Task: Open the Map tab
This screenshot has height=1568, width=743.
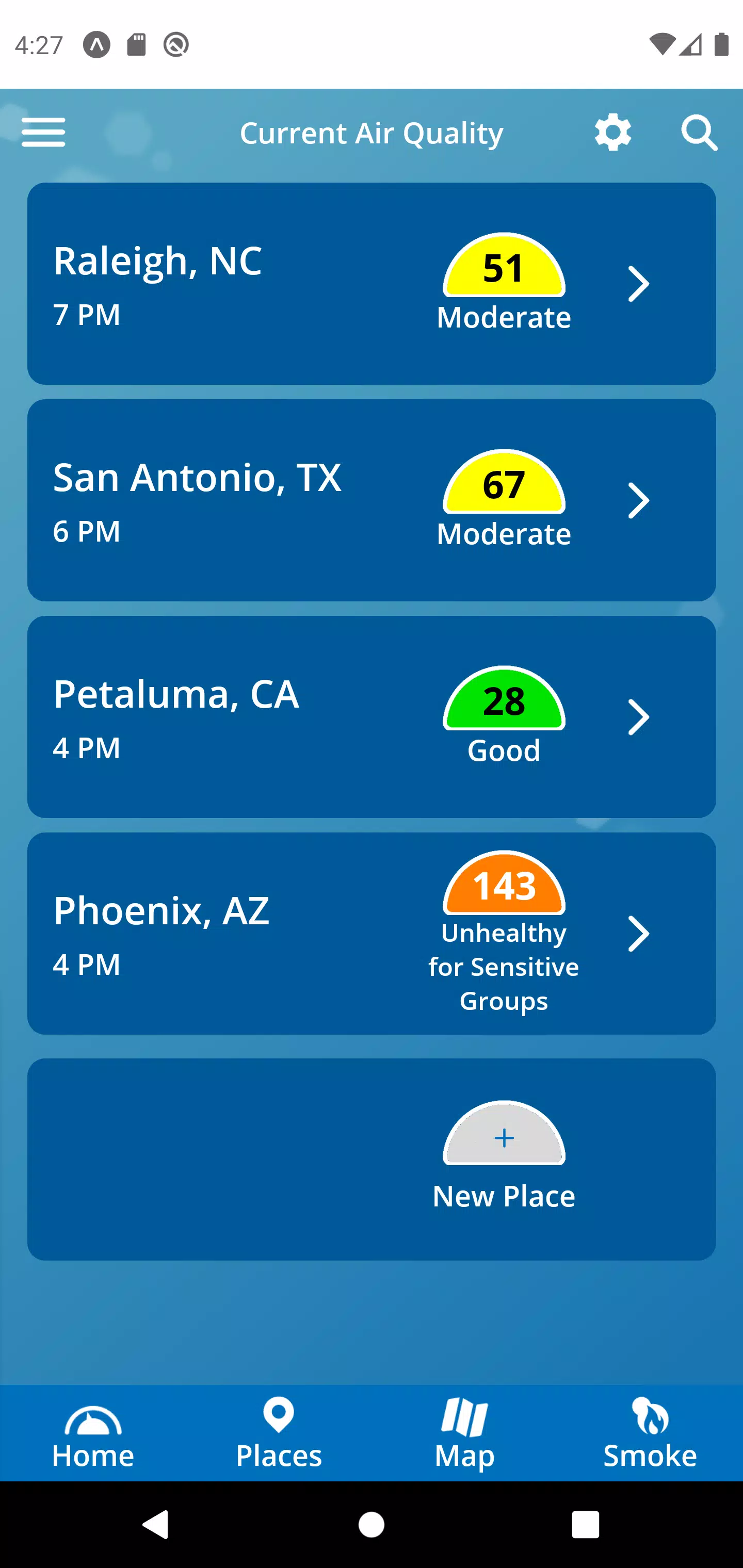Action: 465,1437
